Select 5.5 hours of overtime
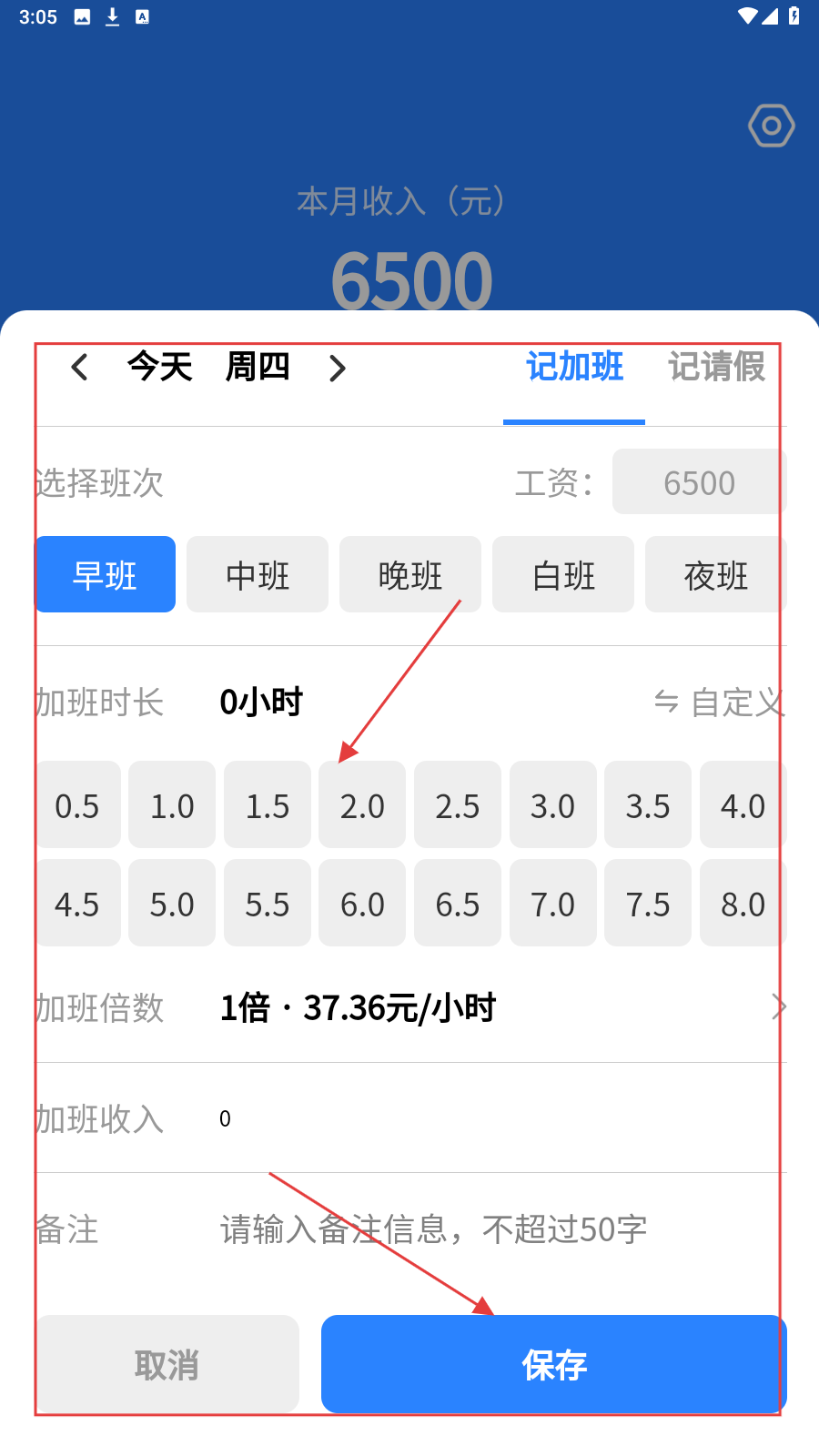819x1456 pixels. point(268,904)
